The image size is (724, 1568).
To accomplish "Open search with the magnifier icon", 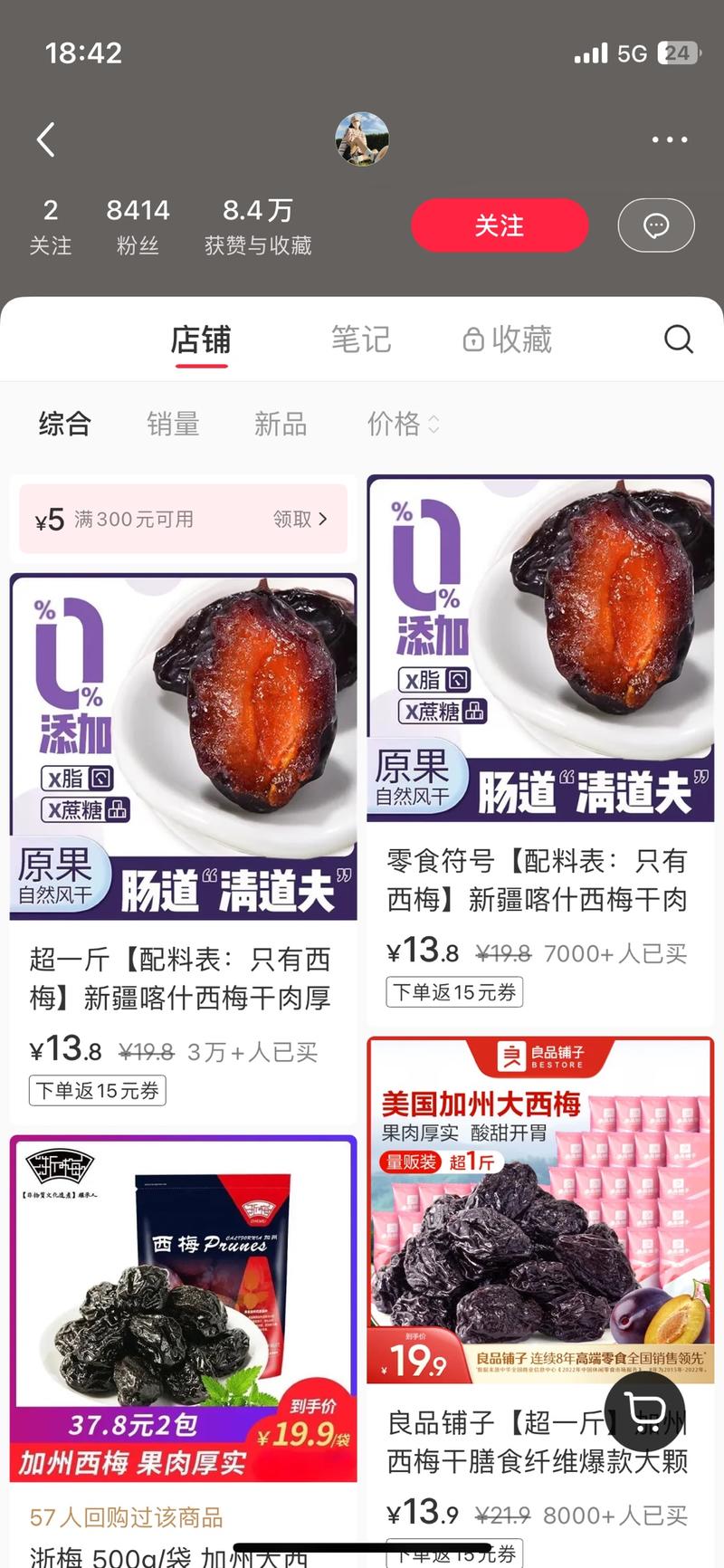I will (x=679, y=339).
